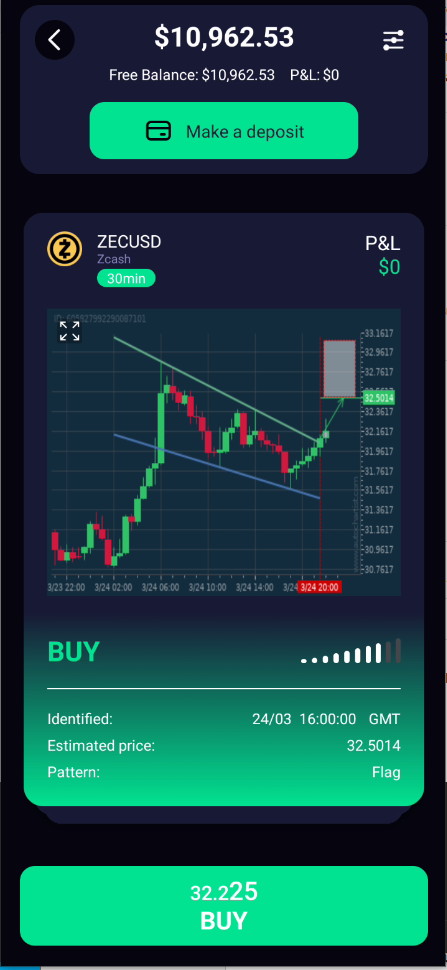Expand the ZECUSD chart to fullscreen

(69, 331)
